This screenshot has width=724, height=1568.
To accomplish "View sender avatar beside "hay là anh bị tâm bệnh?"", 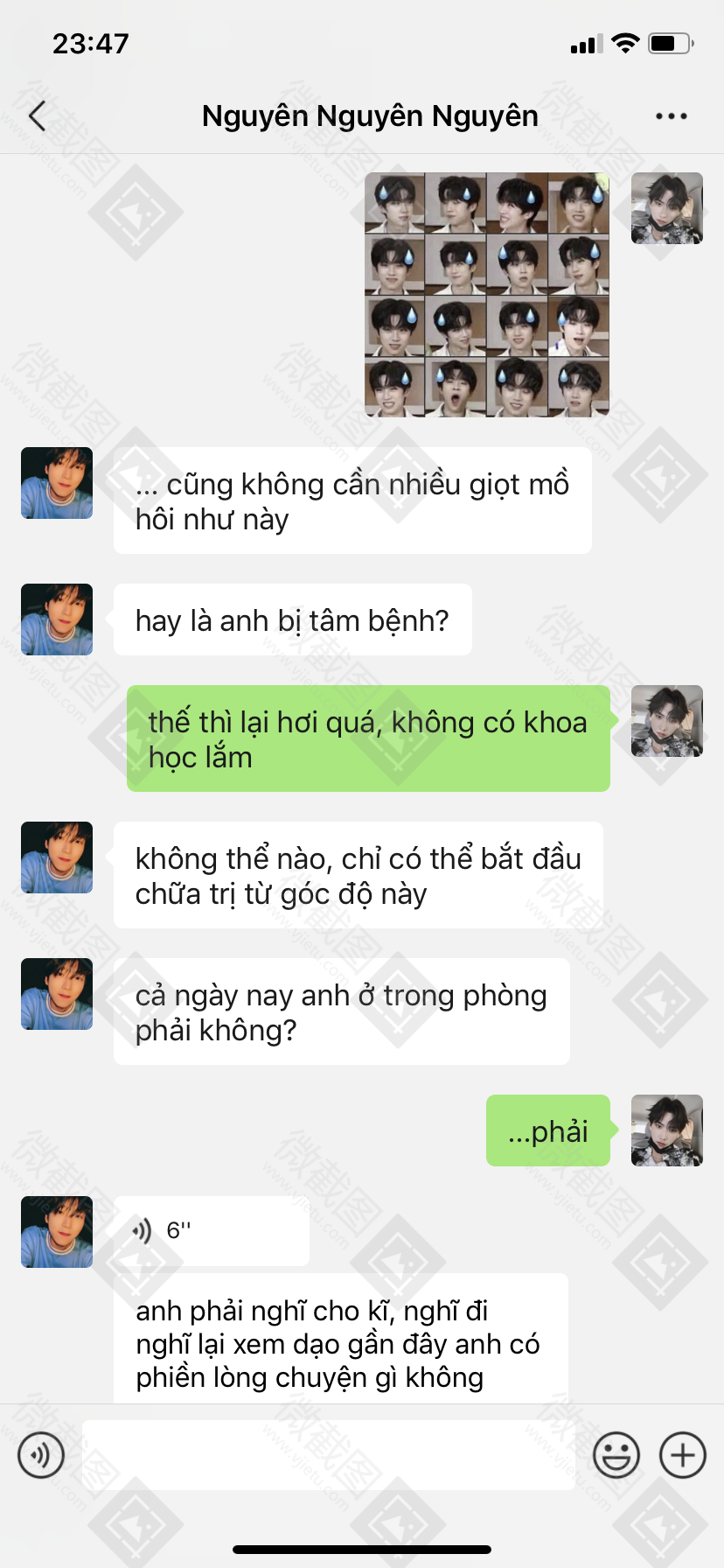I will click(x=57, y=619).
